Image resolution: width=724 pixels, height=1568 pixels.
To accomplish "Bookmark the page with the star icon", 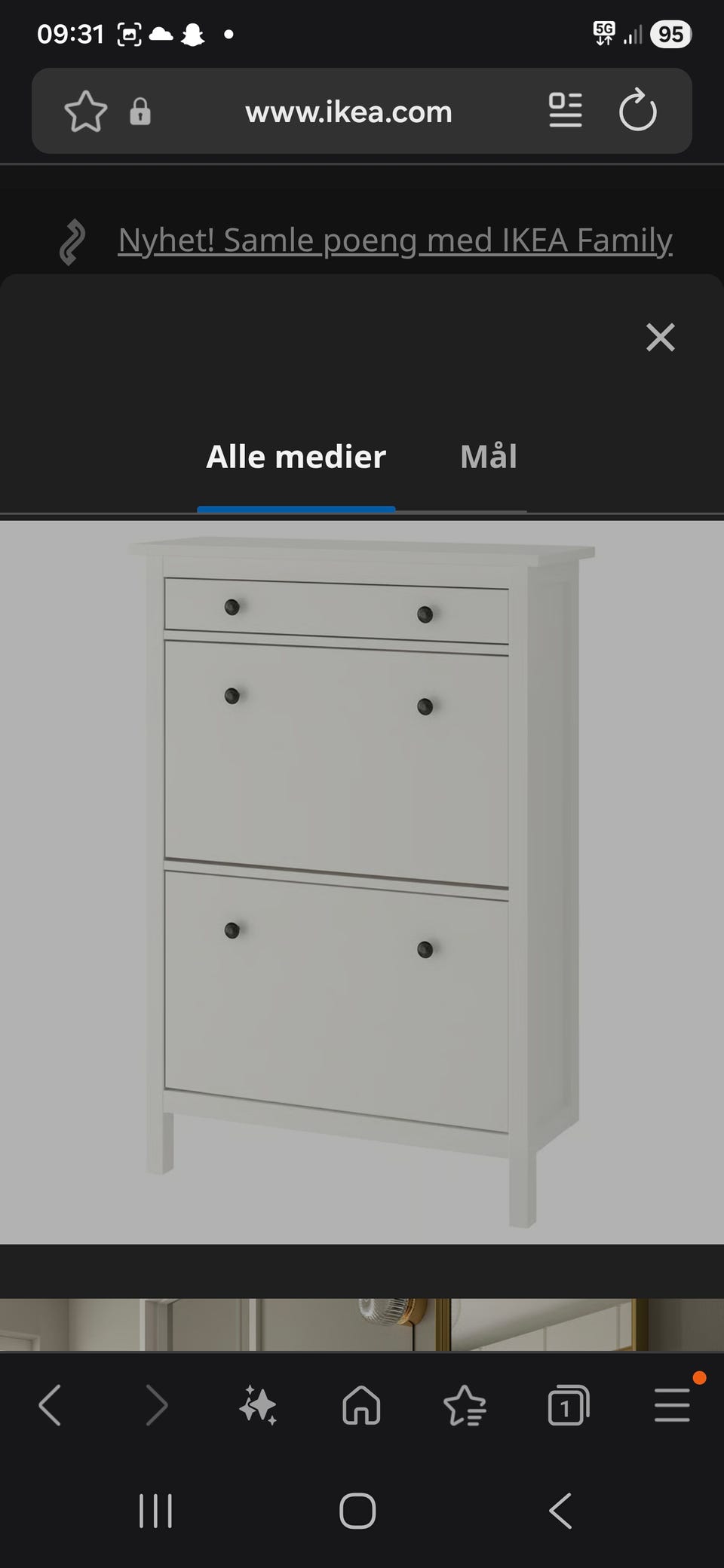I will point(85,112).
